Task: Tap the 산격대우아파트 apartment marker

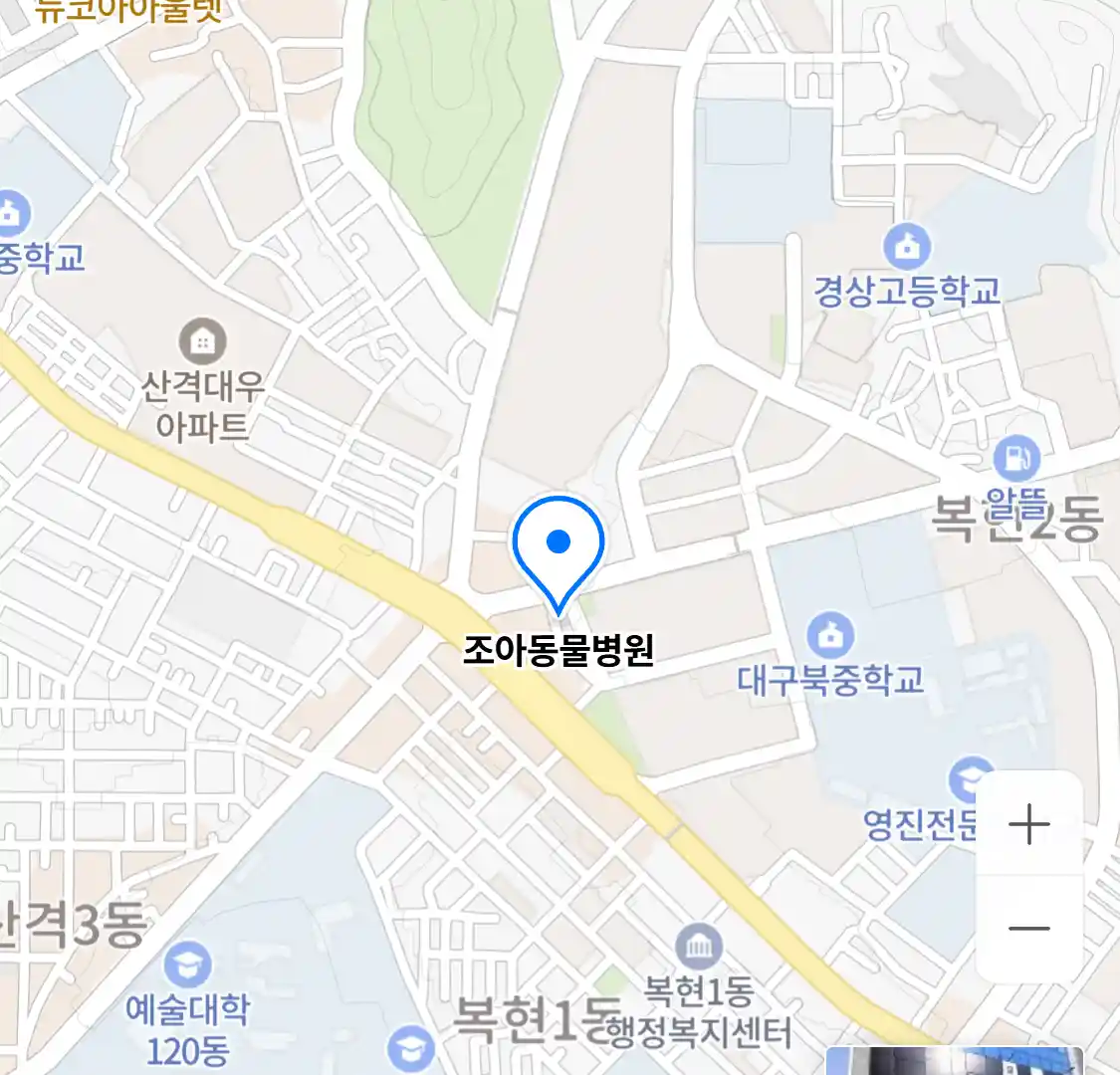Action: 203,342
